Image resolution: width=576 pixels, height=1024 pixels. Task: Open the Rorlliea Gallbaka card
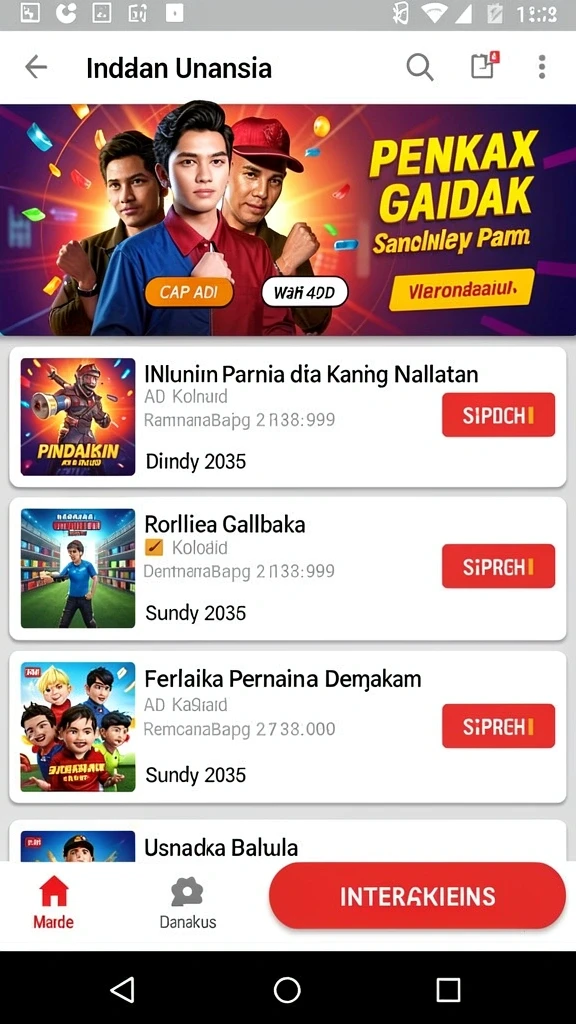pyautogui.click(x=287, y=569)
